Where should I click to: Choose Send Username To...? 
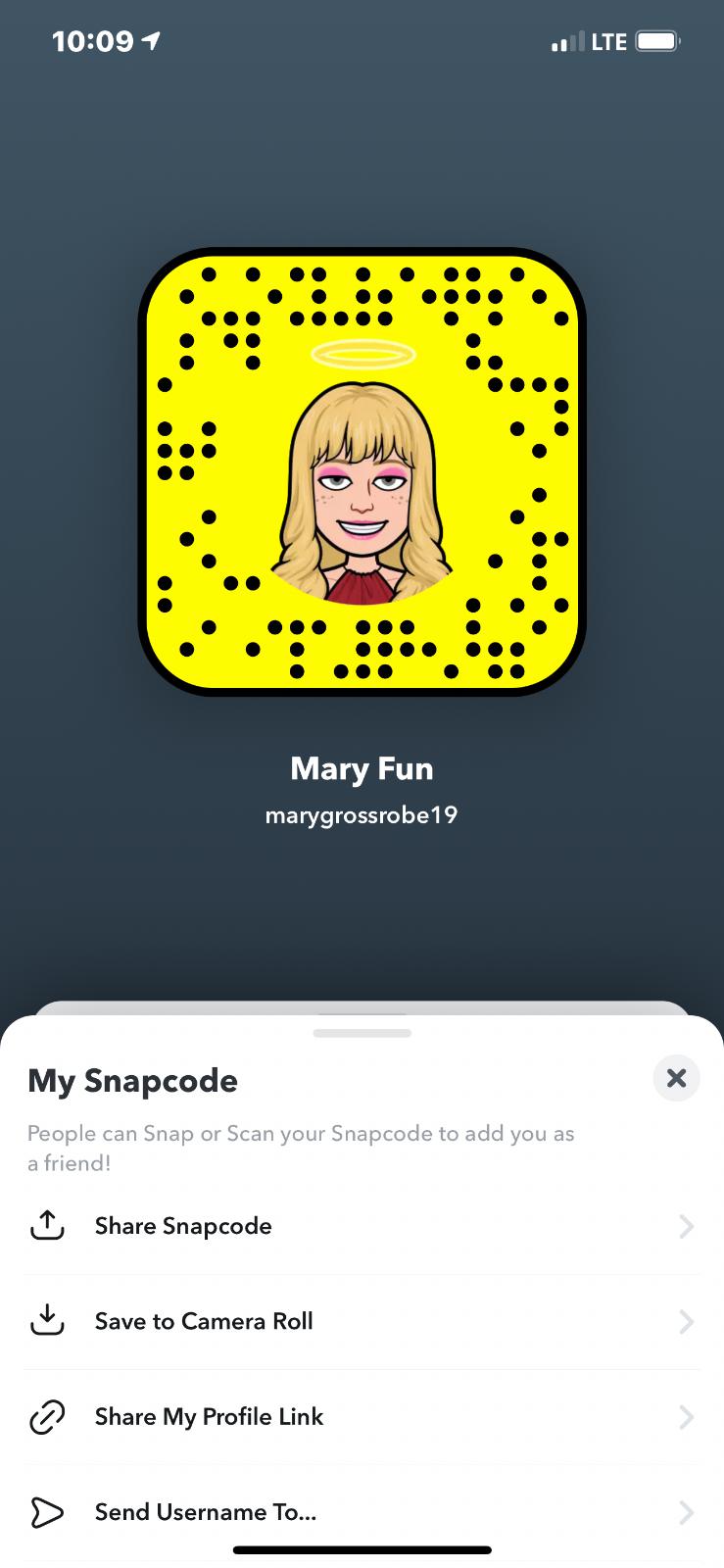(362, 1512)
